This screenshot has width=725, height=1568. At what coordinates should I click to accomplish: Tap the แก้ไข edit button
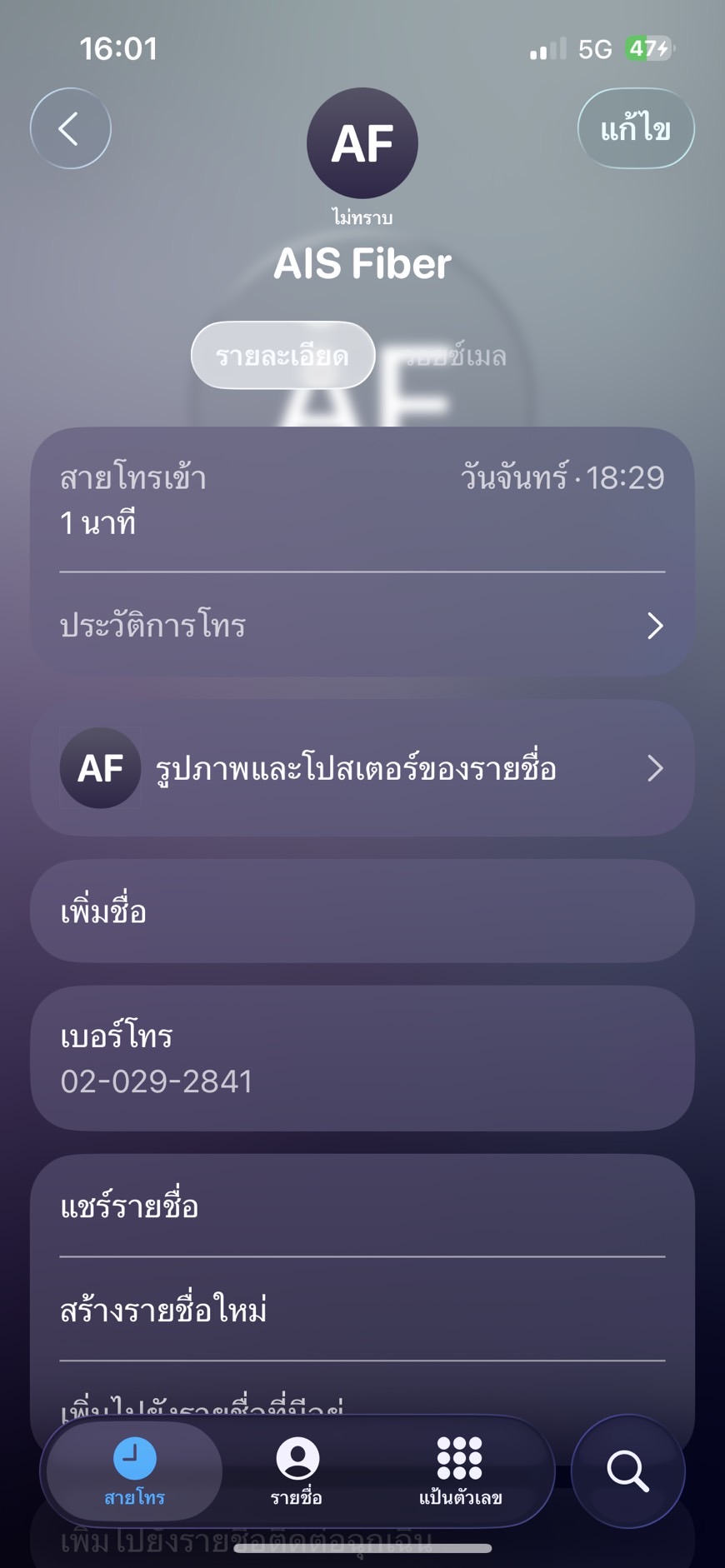[635, 128]
